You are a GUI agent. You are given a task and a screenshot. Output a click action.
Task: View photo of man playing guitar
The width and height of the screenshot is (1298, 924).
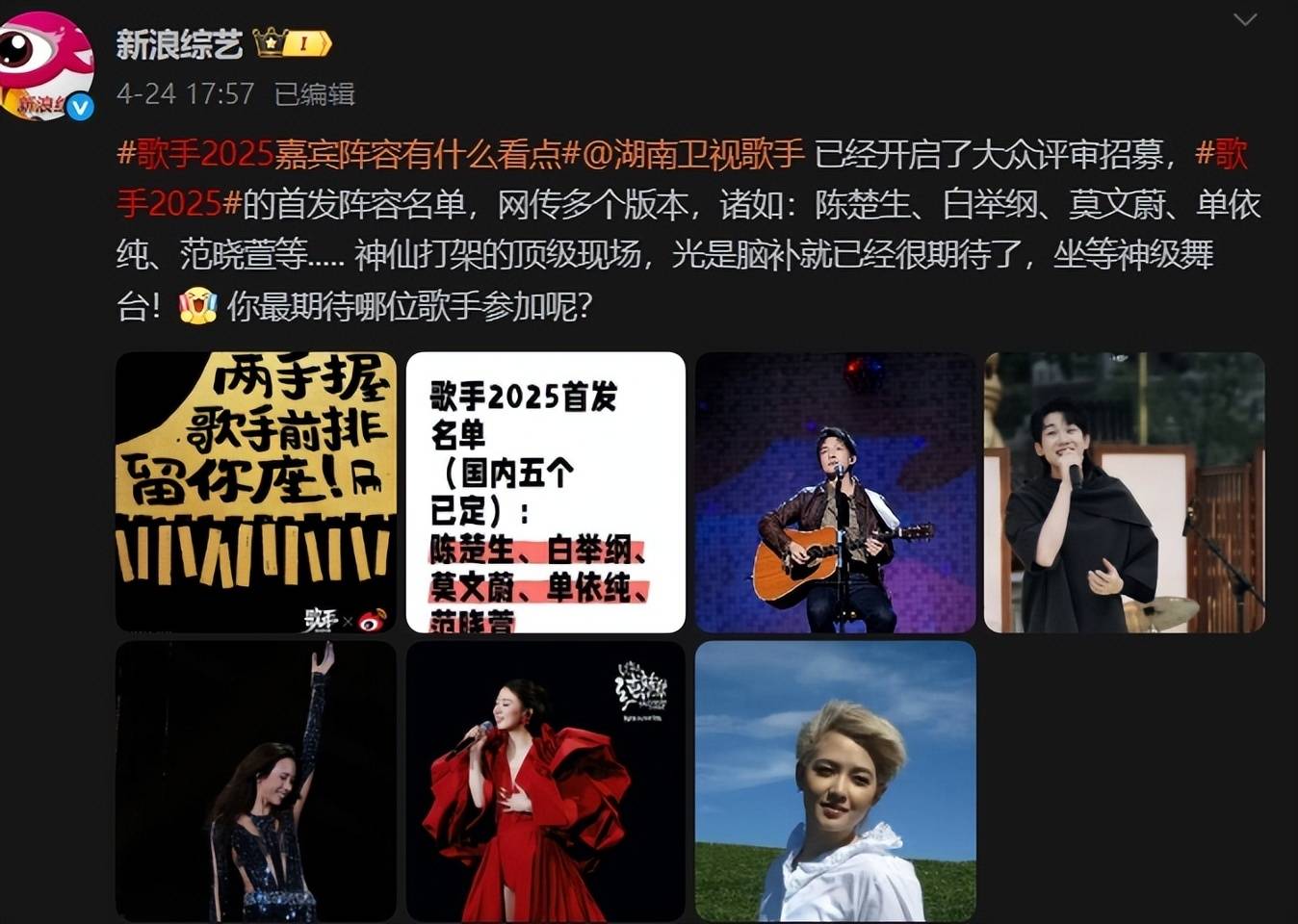(835, 492)
